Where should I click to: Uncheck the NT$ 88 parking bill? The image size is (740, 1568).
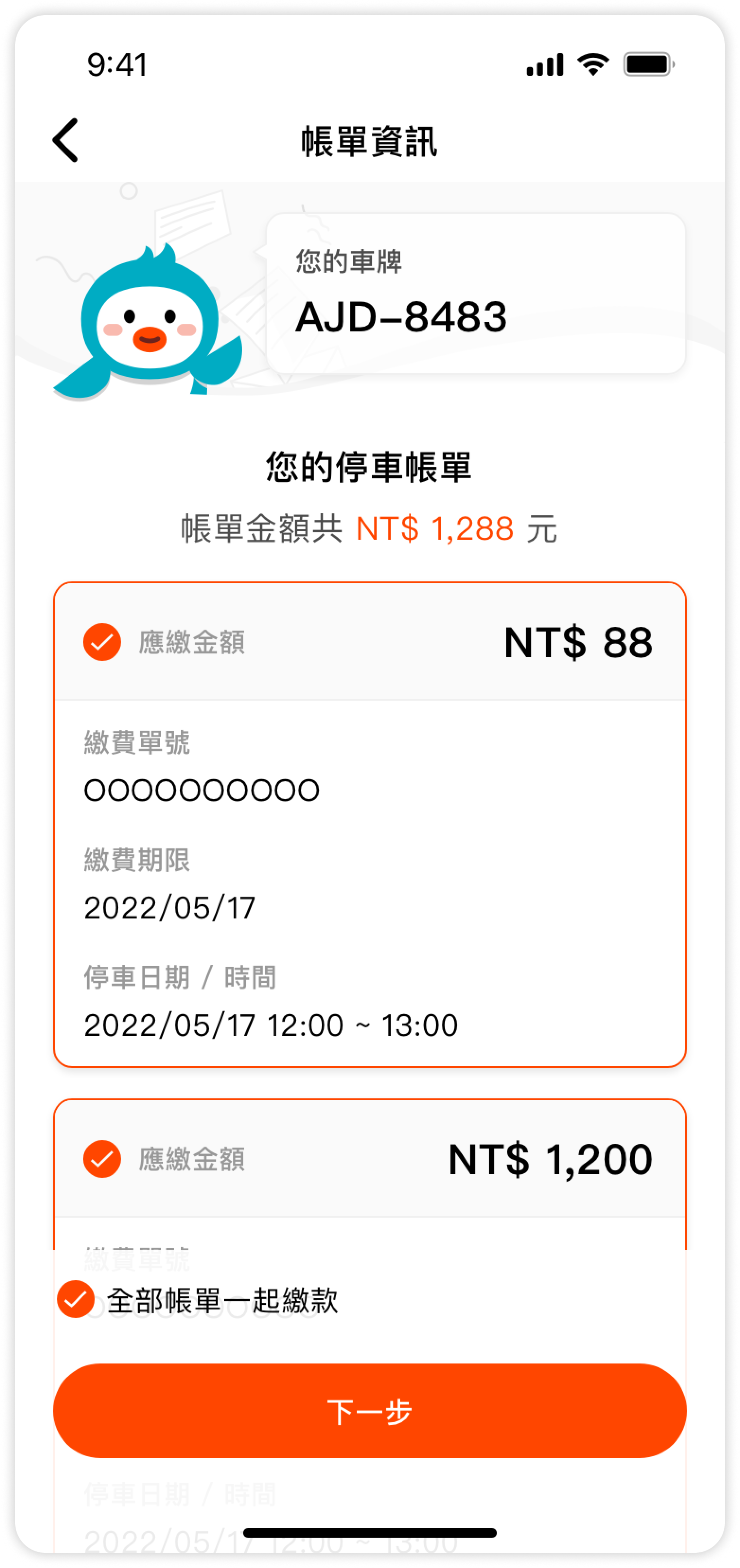tap(102, 642)
